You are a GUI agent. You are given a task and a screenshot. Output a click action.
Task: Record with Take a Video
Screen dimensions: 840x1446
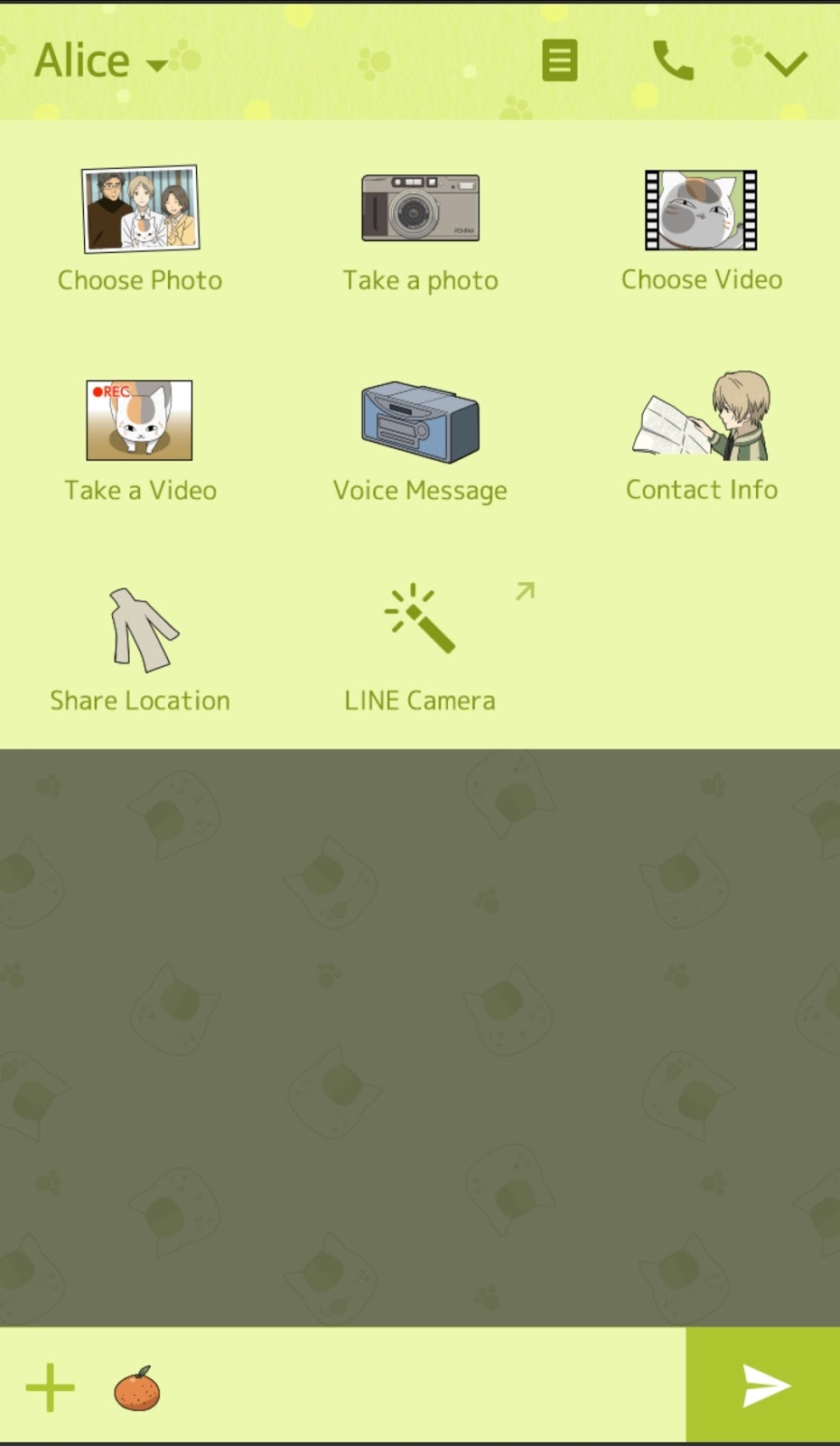[140, 440]
